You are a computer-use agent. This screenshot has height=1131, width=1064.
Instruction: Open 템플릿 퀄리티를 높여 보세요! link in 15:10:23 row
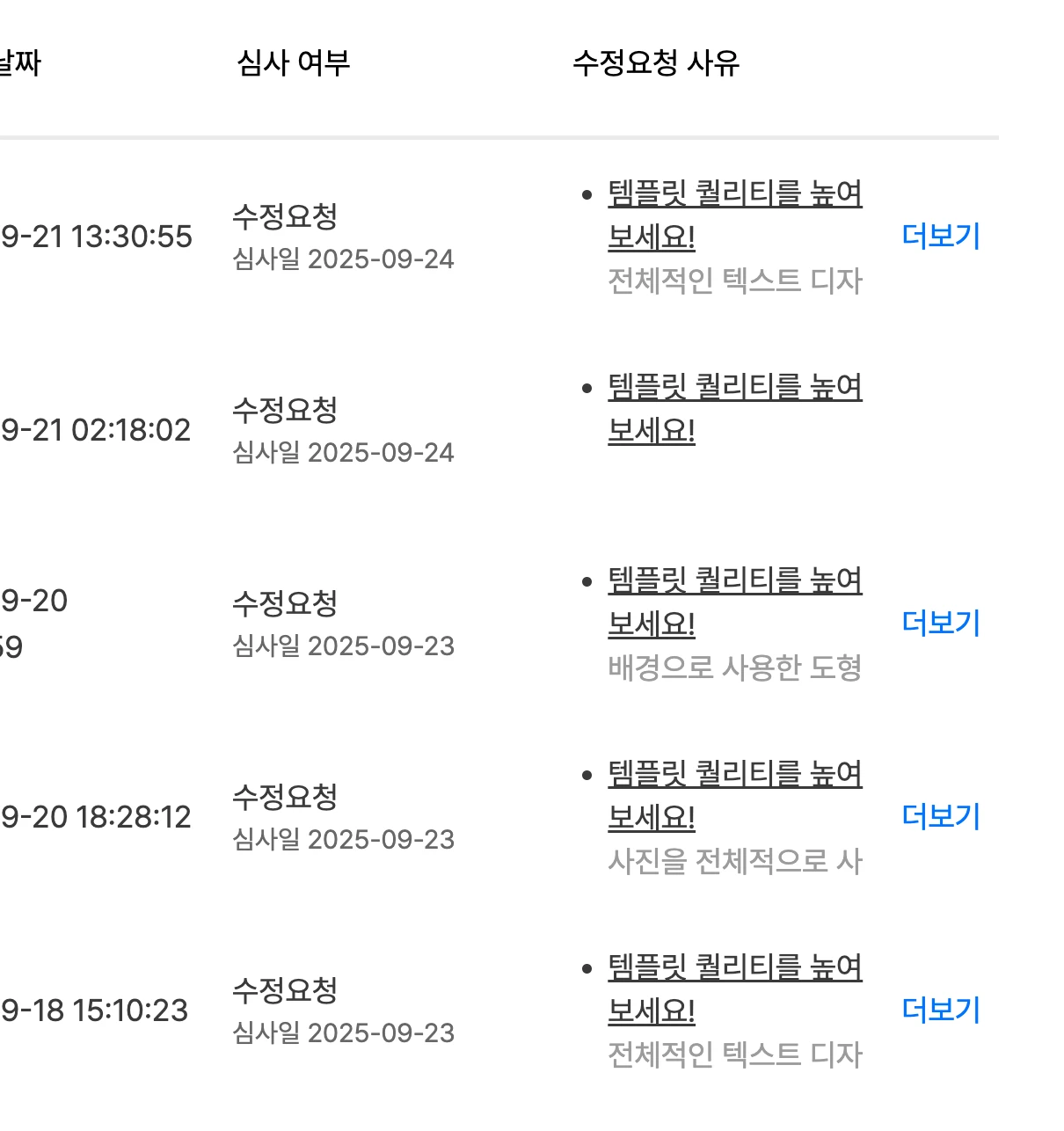pos(734,968)
